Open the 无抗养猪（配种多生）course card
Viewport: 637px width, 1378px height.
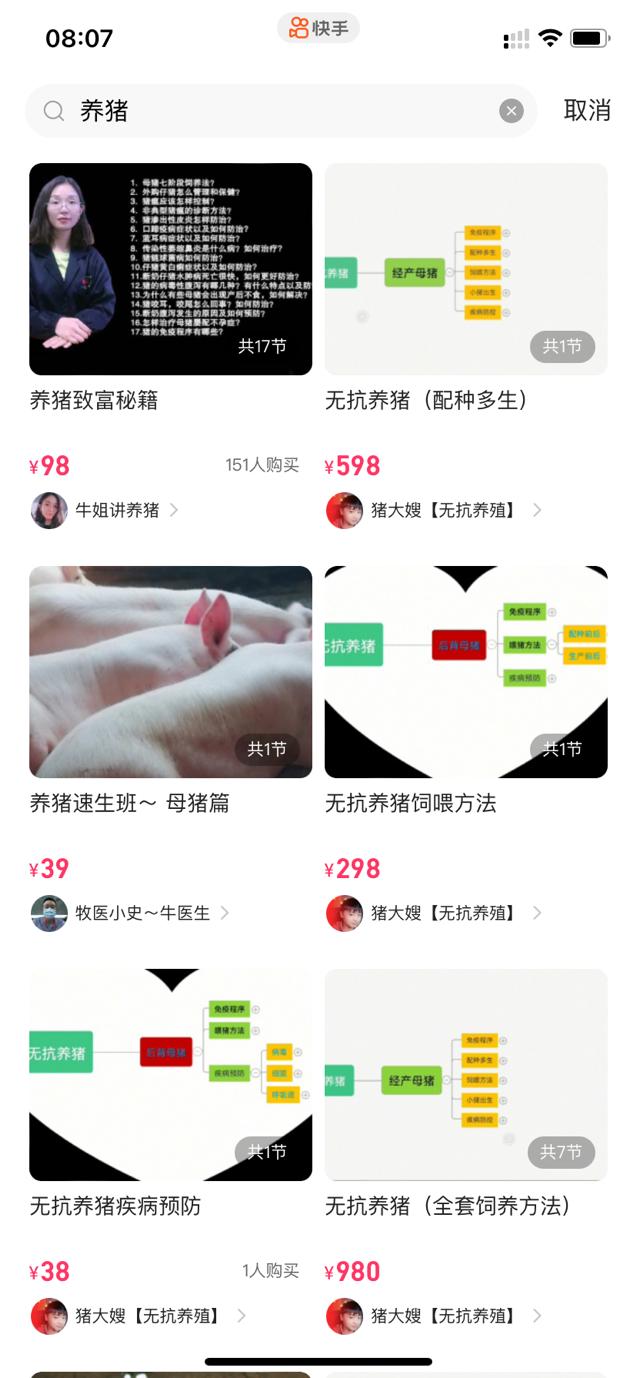point(466,270)
